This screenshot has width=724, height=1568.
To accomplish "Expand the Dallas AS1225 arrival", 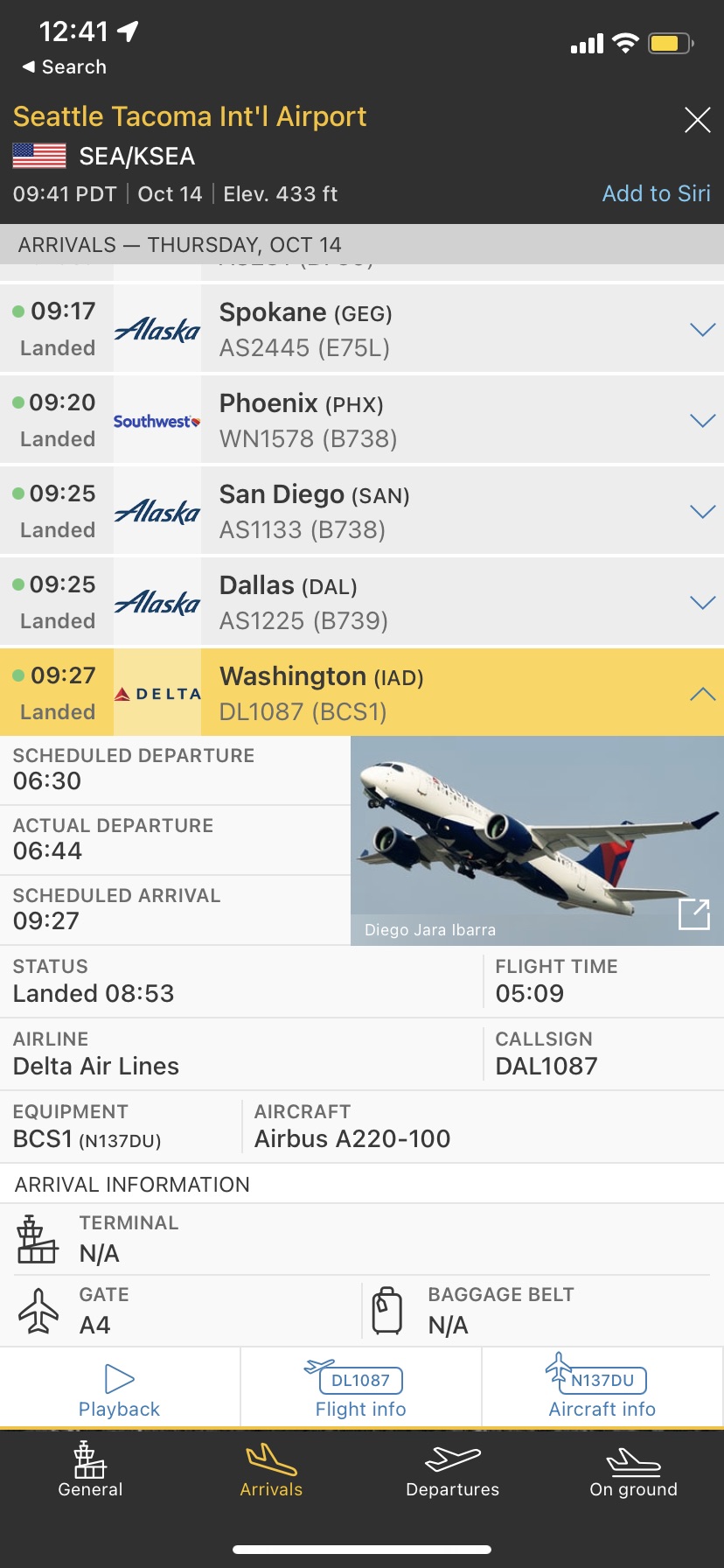I will 702,603.
